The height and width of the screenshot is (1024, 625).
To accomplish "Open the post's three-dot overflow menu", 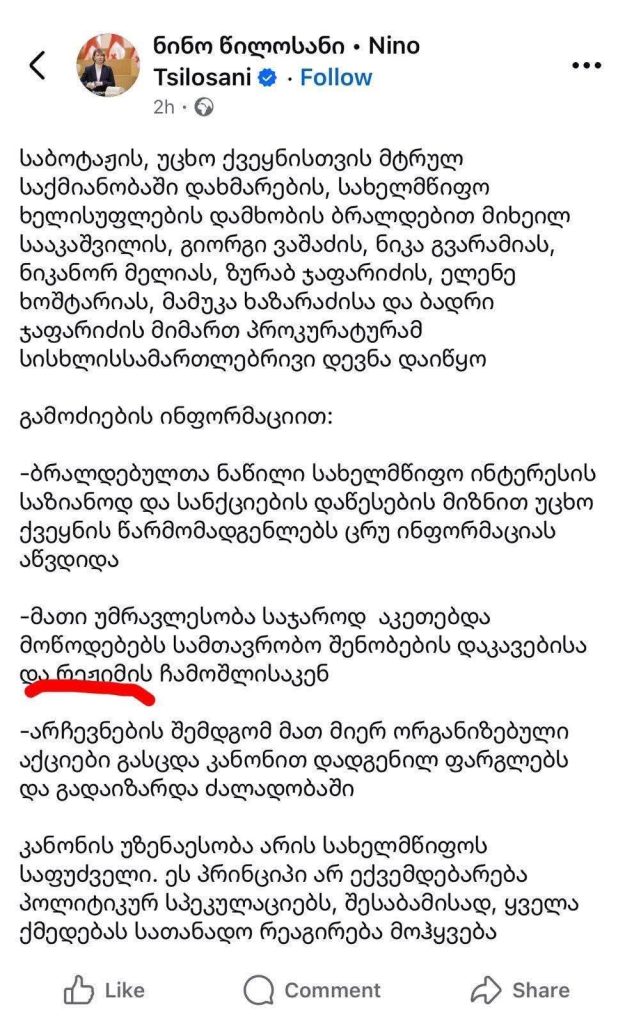I will (586, 66).
